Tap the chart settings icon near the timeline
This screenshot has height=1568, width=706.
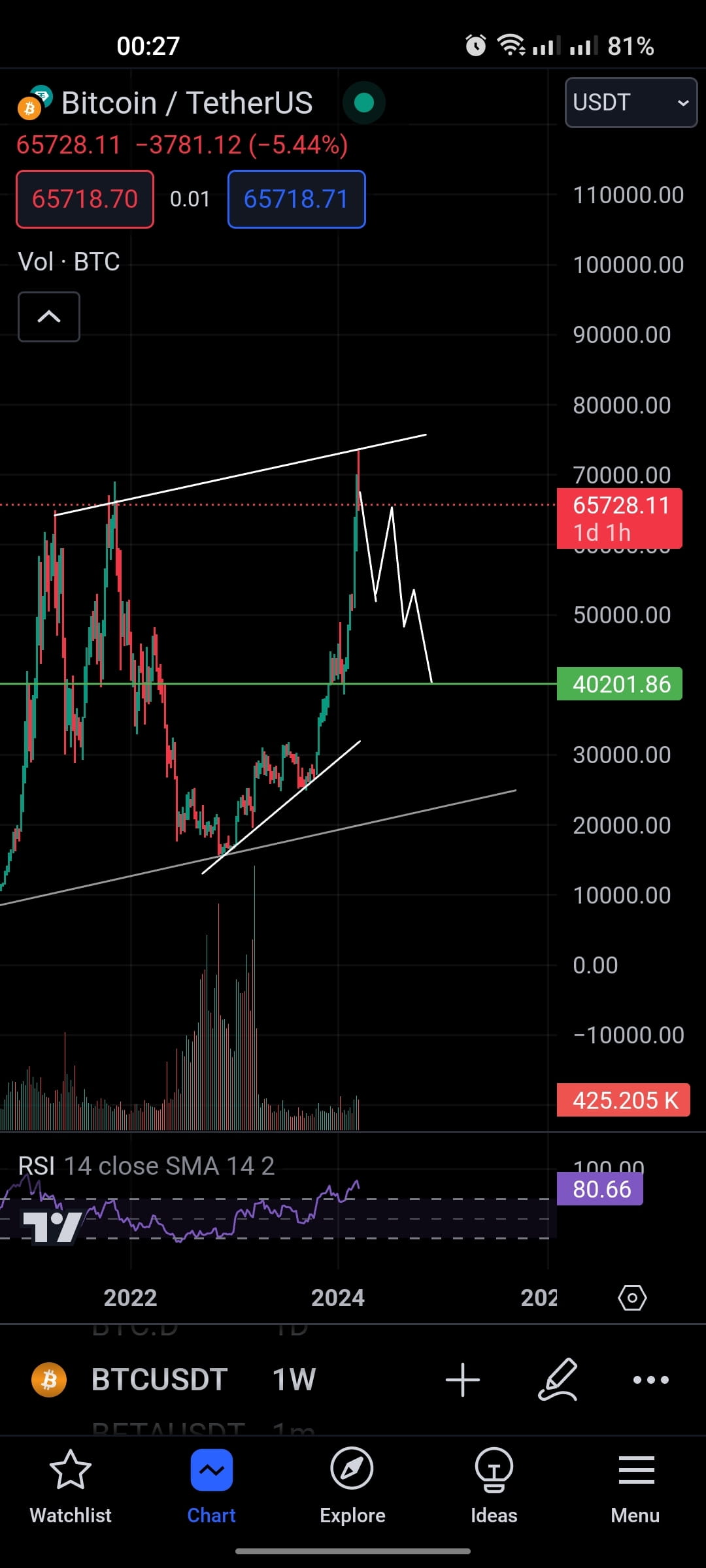[x=631, y=1298]
